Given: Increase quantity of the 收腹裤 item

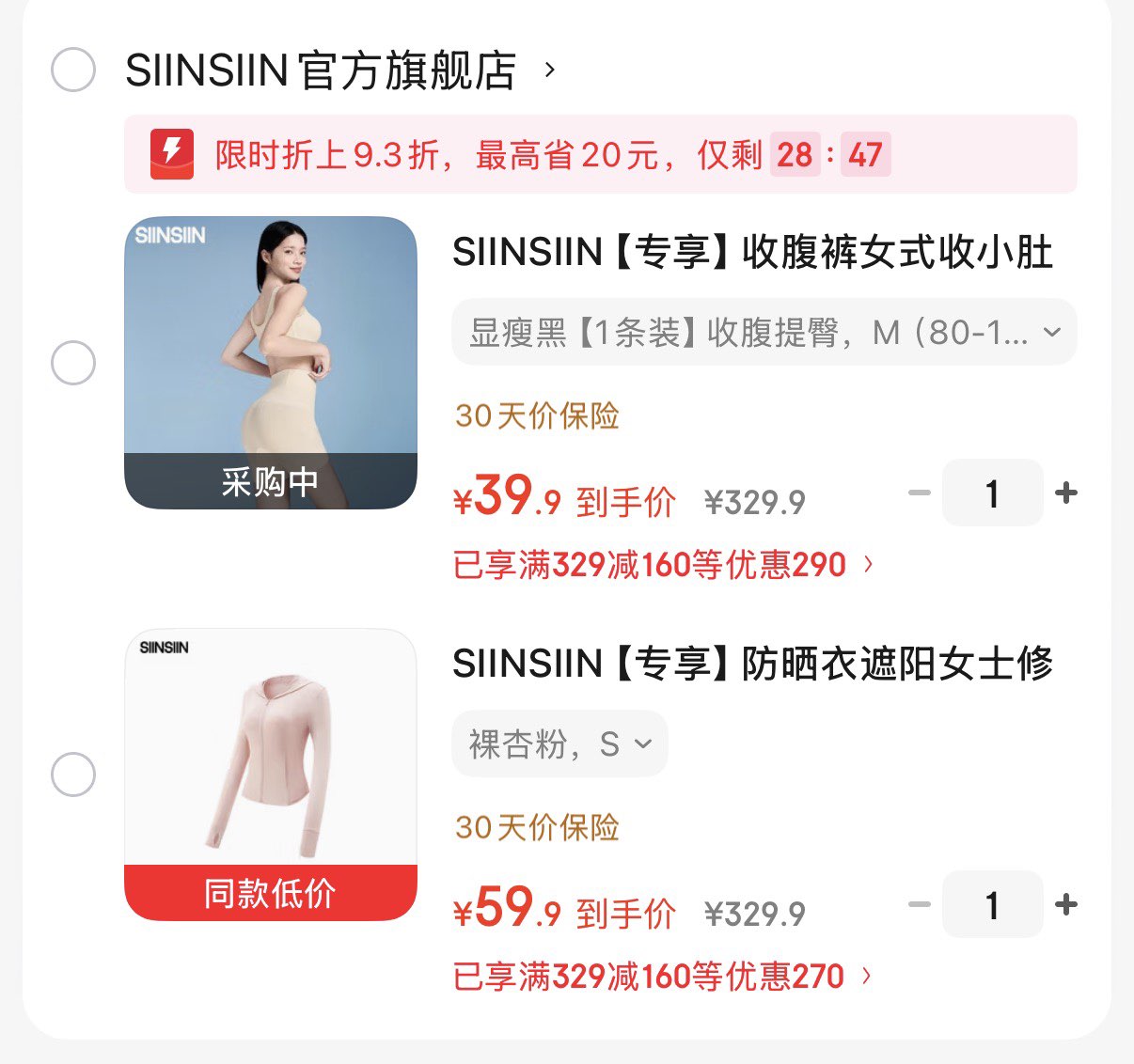Looking at the screenshot, I should pyautogui.click(x=1066, y=493).
